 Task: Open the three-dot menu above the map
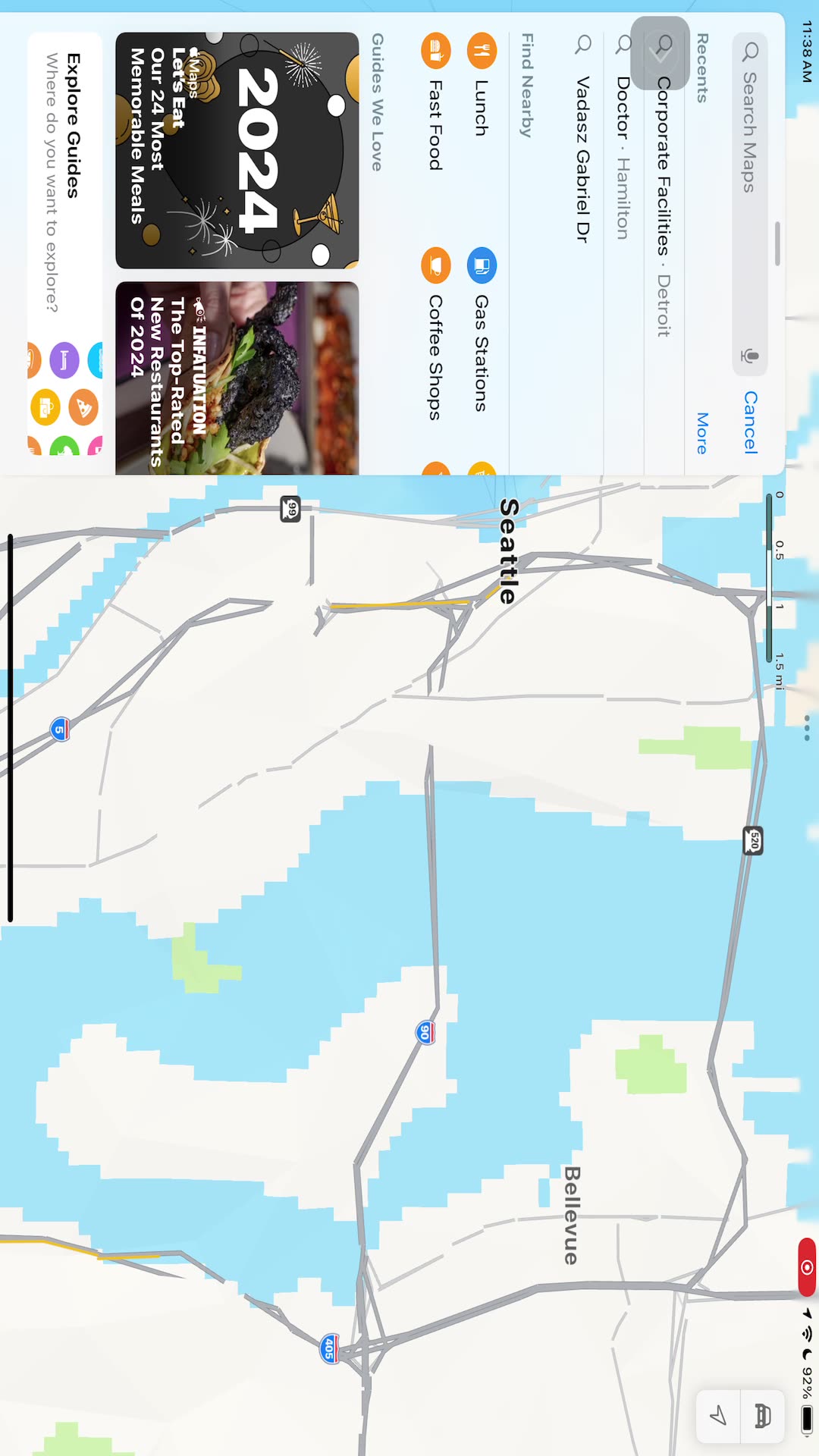tap(807, 728)
